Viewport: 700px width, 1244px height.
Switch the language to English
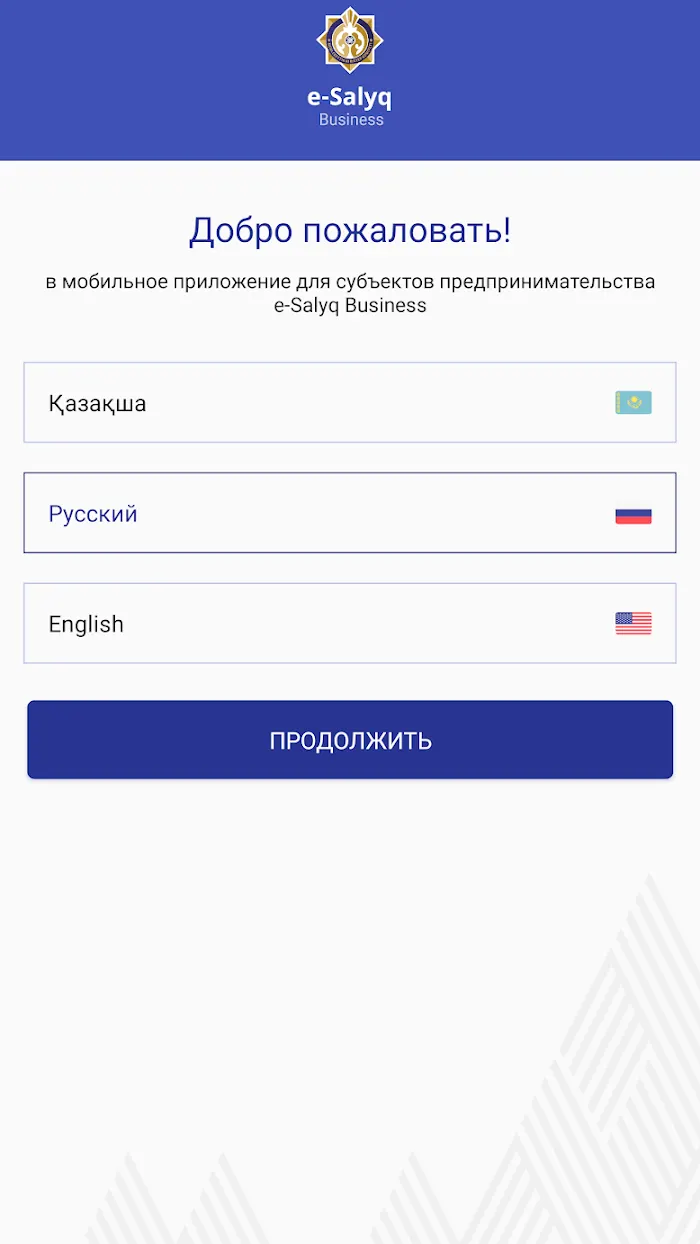pos(350,623)
